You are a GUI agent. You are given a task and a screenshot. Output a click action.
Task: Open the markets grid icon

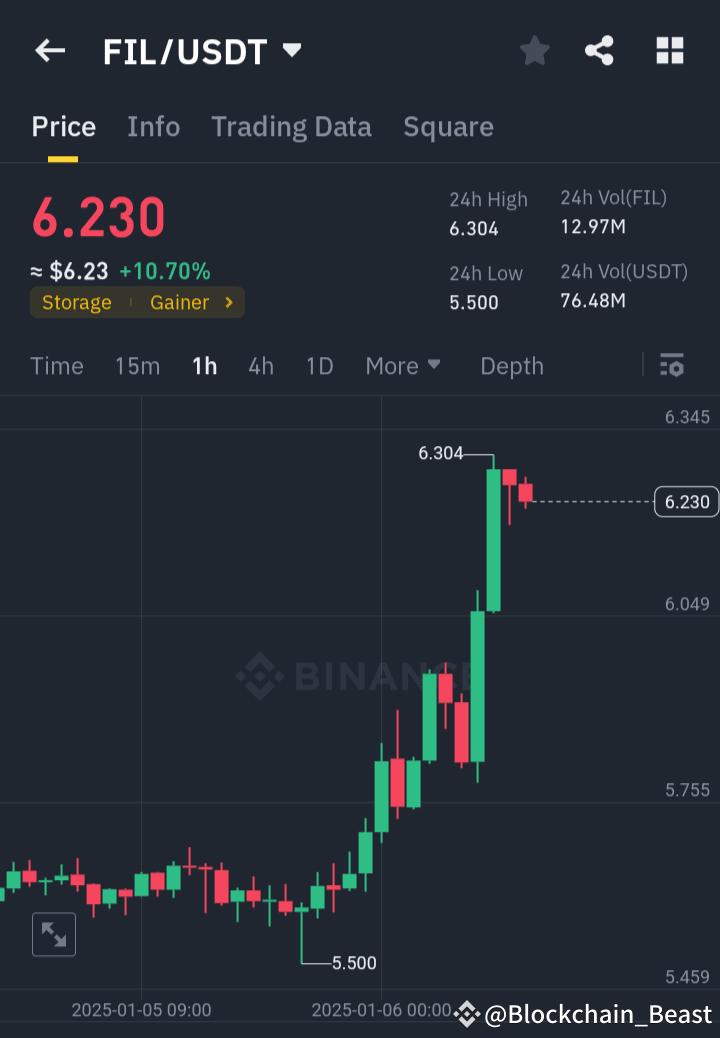pyautogui.click(x=669, y=51)
